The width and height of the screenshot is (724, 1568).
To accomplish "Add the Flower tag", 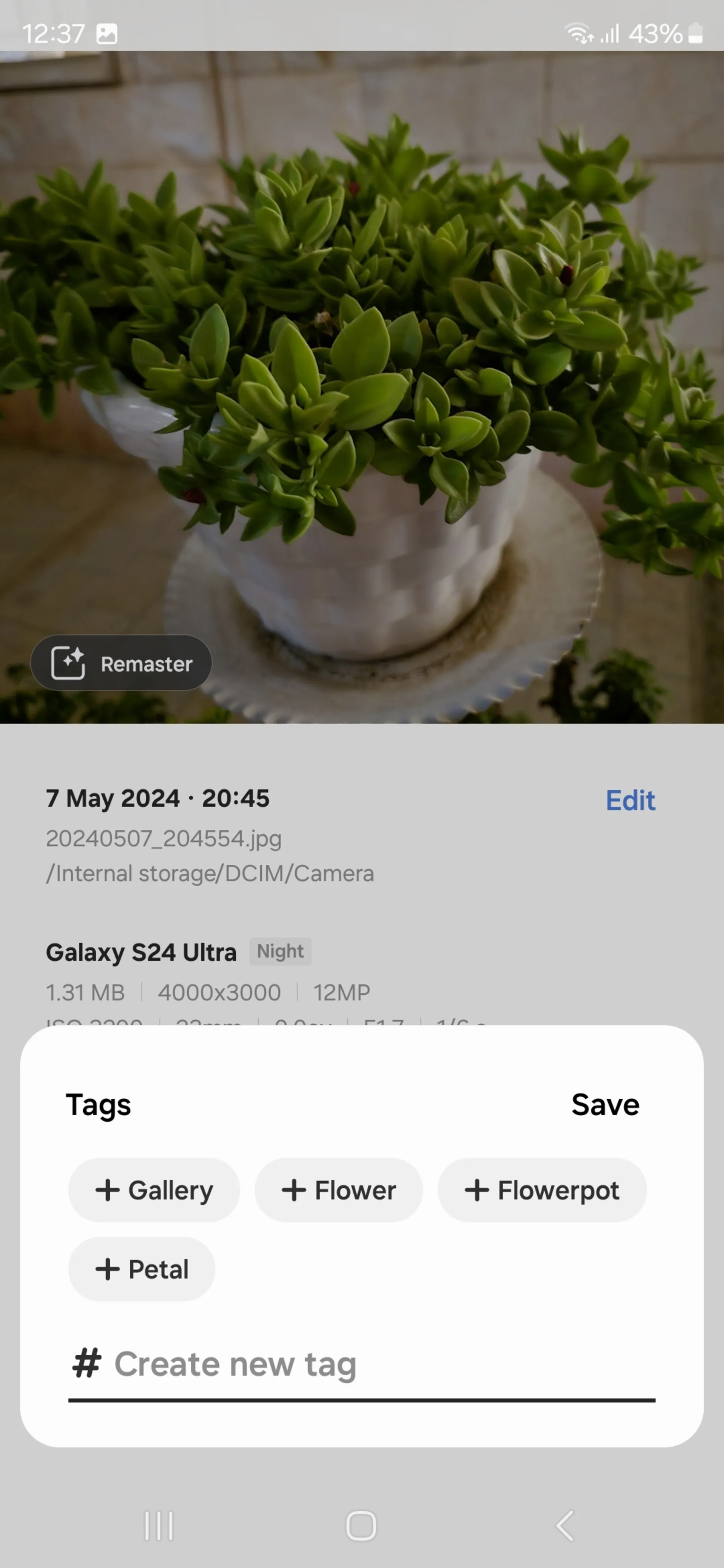I will [x=339, y=1190].
